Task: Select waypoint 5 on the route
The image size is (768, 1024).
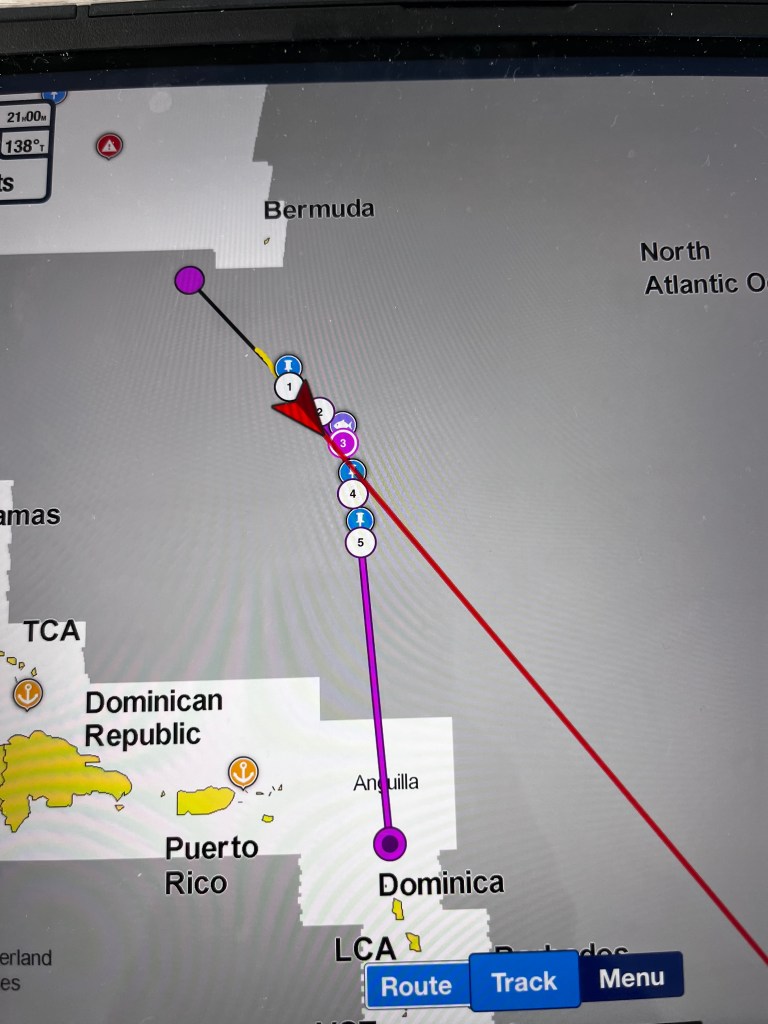Action: (360, 543)
